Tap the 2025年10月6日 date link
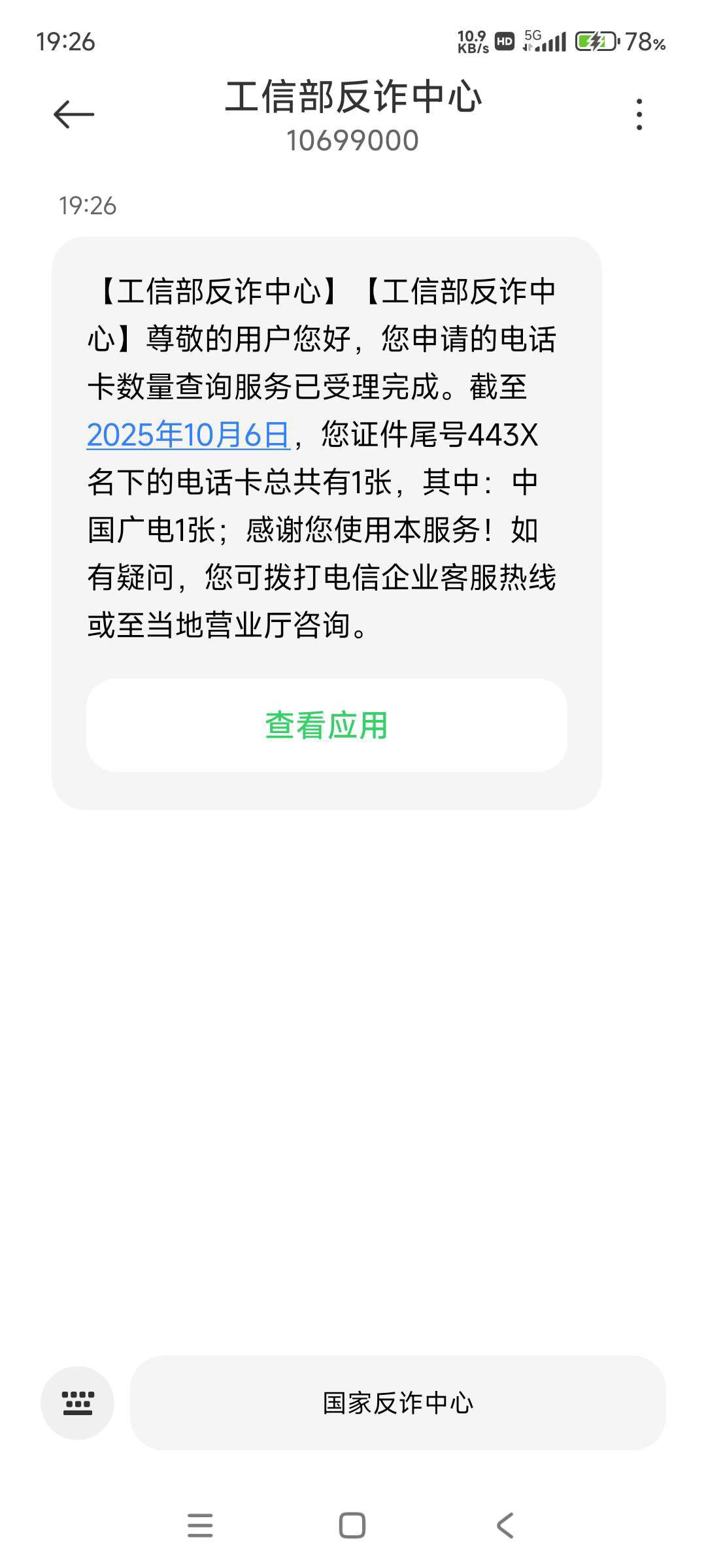 click(x=188, y=435)
